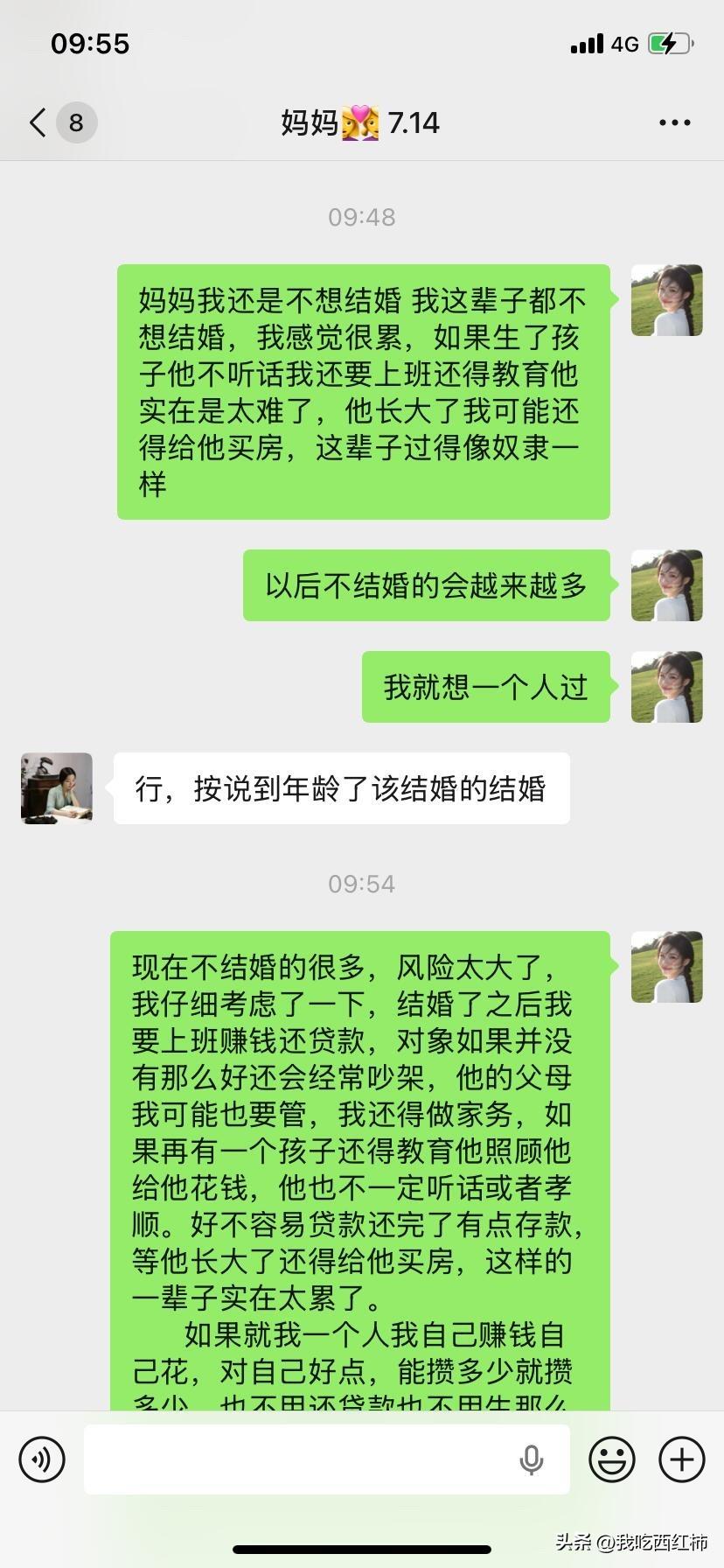Switch keyboard to emoji input
The height and width of the screenshot is (1568, 724).
coord(612,1459)
